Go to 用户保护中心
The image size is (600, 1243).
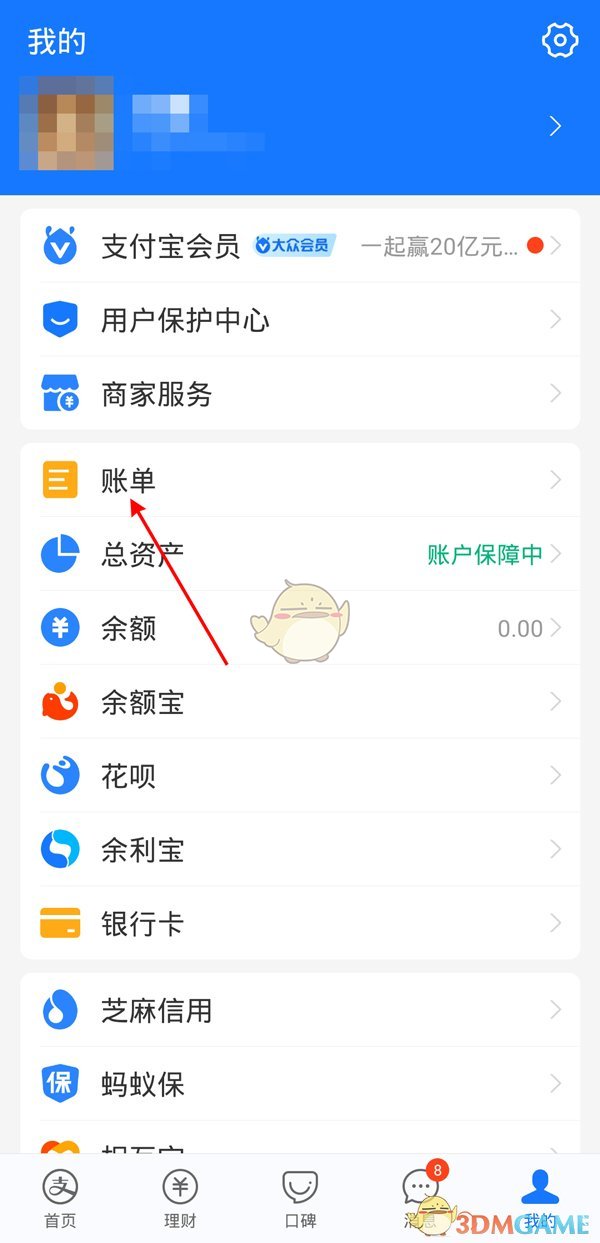point(300,320)
